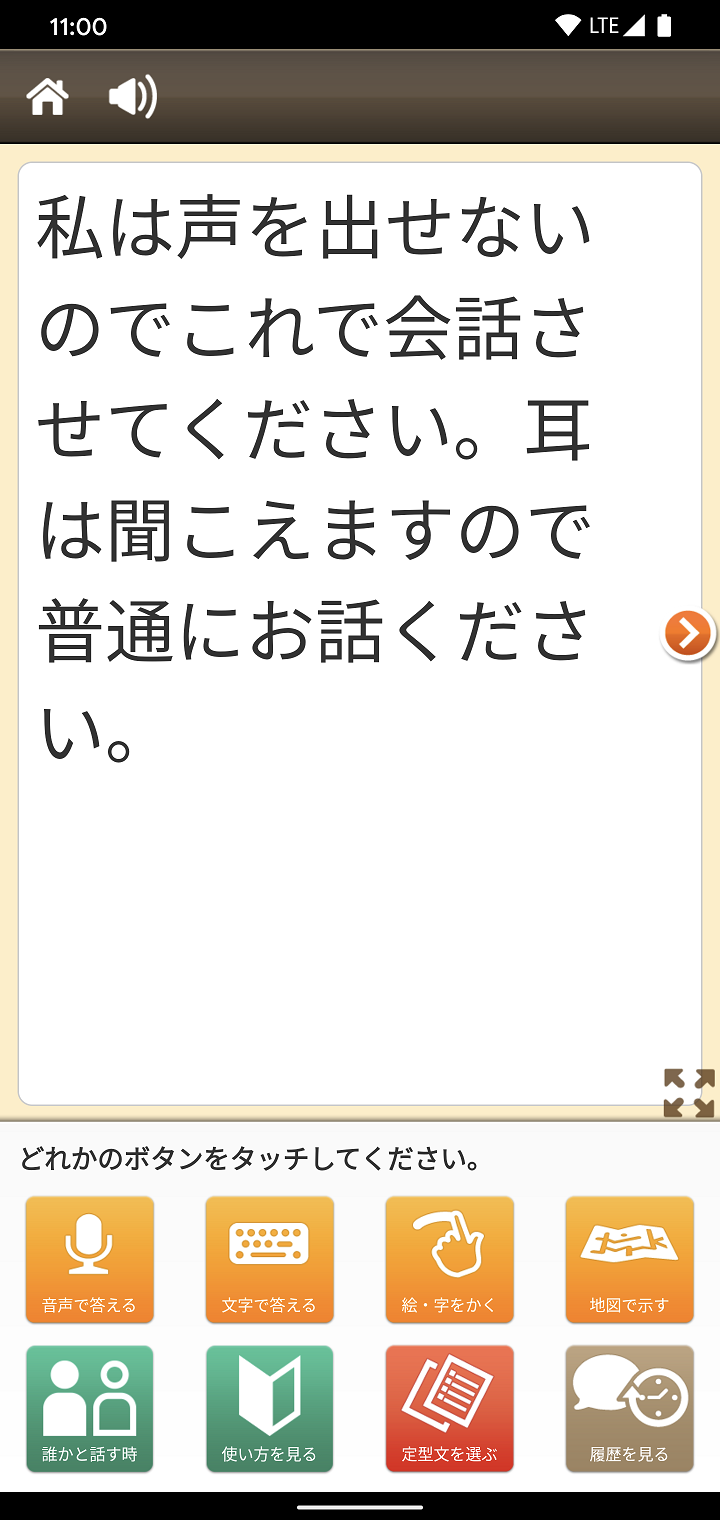This screenshot has width=720, height=1520.
Task: Choose 文字で答える keyboard button
Action: pos(270,1260)
